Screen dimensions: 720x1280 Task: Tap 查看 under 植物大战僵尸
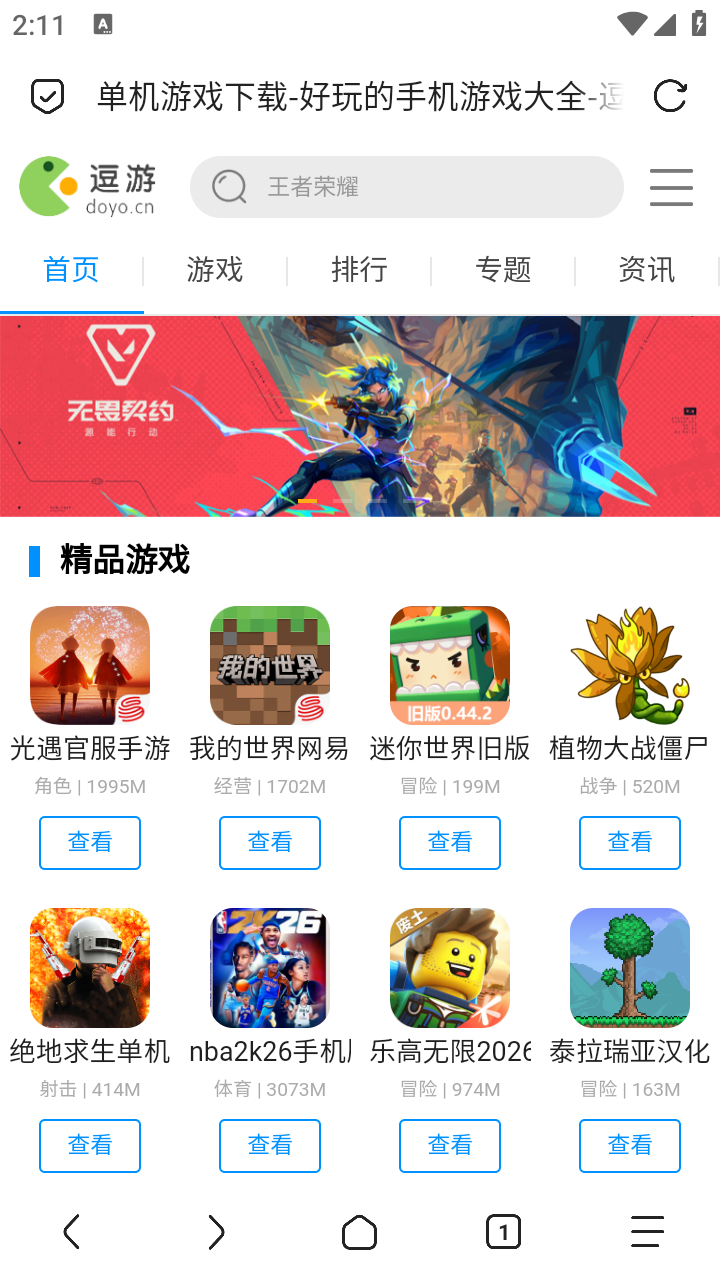point(629,842)
